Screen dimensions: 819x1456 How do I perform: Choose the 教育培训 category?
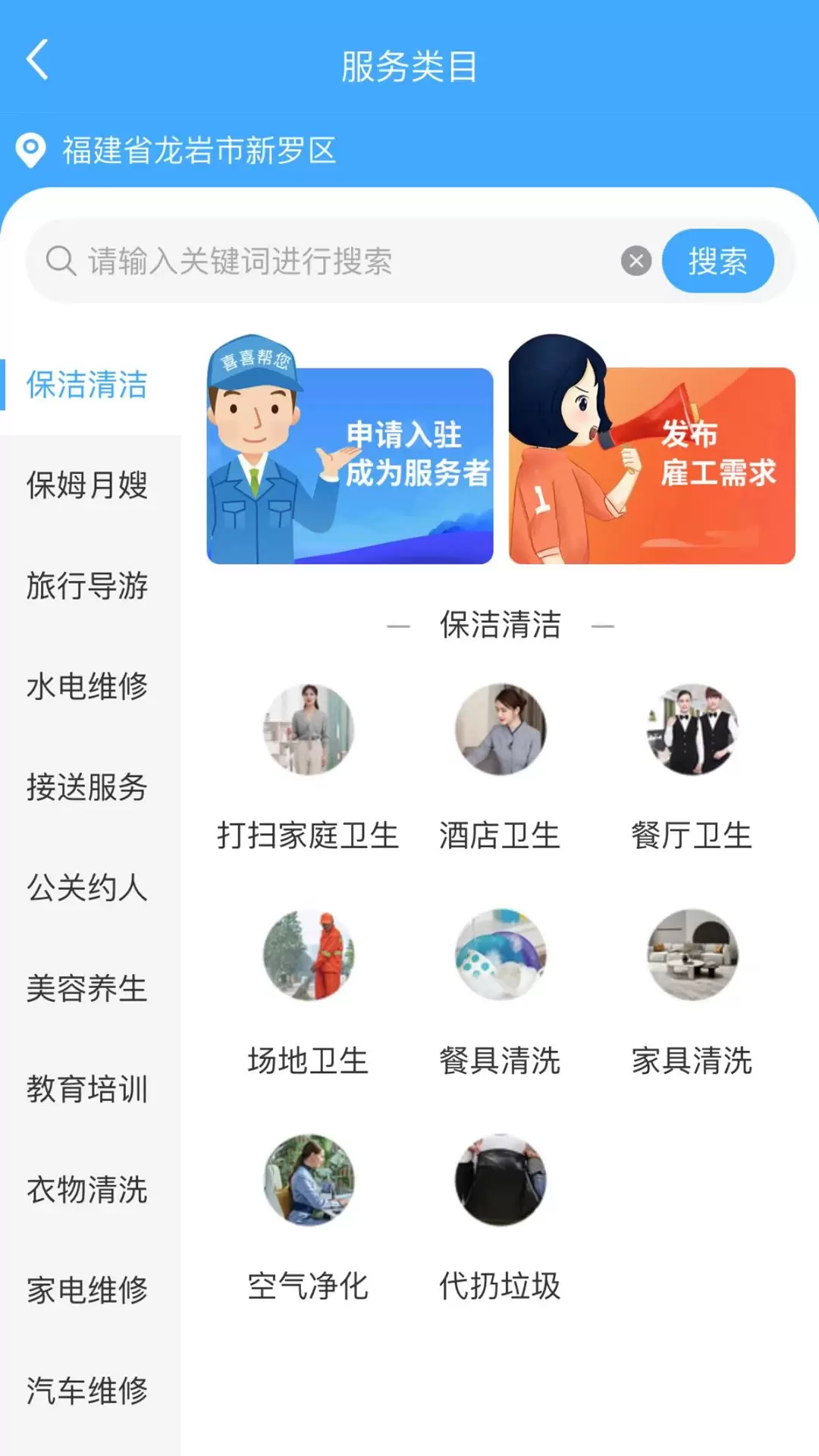click(87, 1090)
